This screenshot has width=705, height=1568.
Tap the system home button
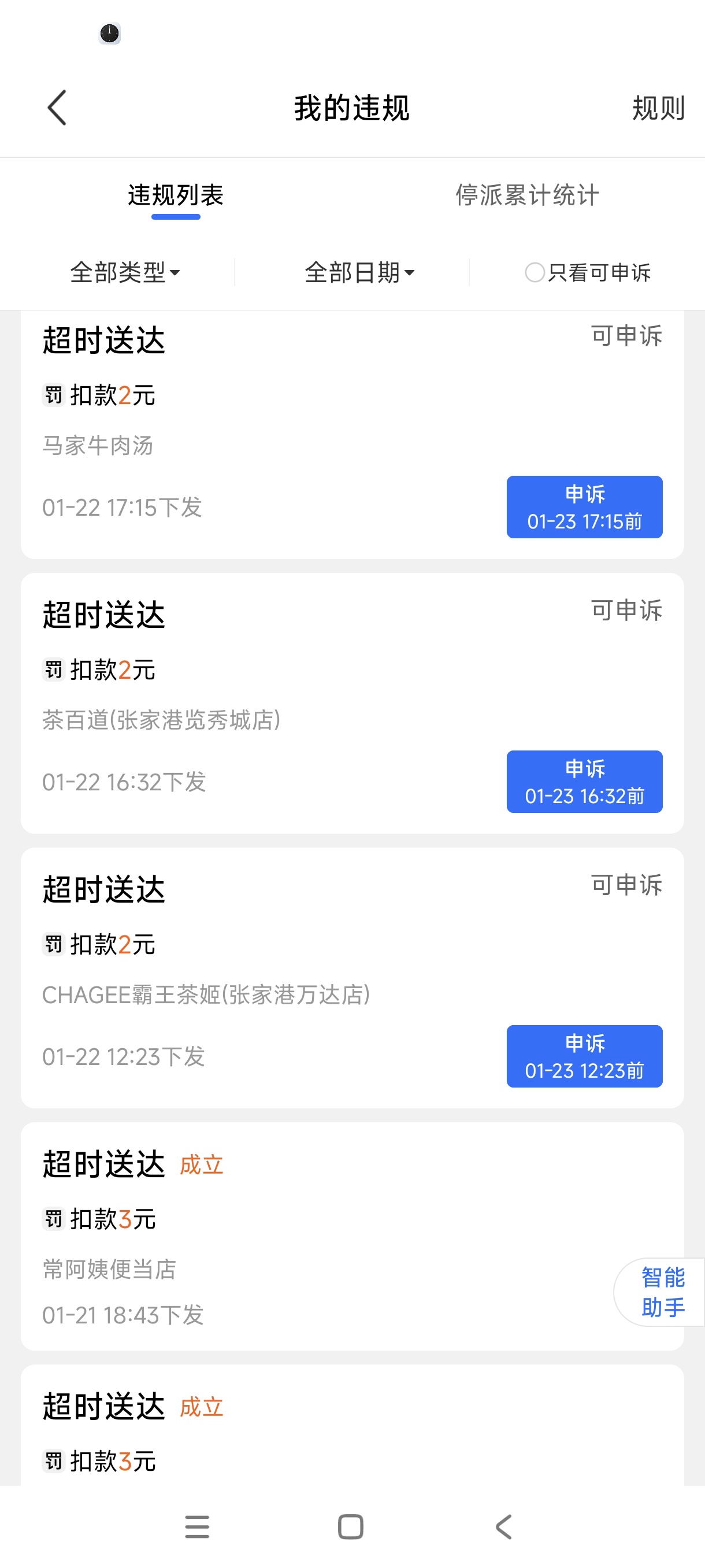pos(350,1526)
